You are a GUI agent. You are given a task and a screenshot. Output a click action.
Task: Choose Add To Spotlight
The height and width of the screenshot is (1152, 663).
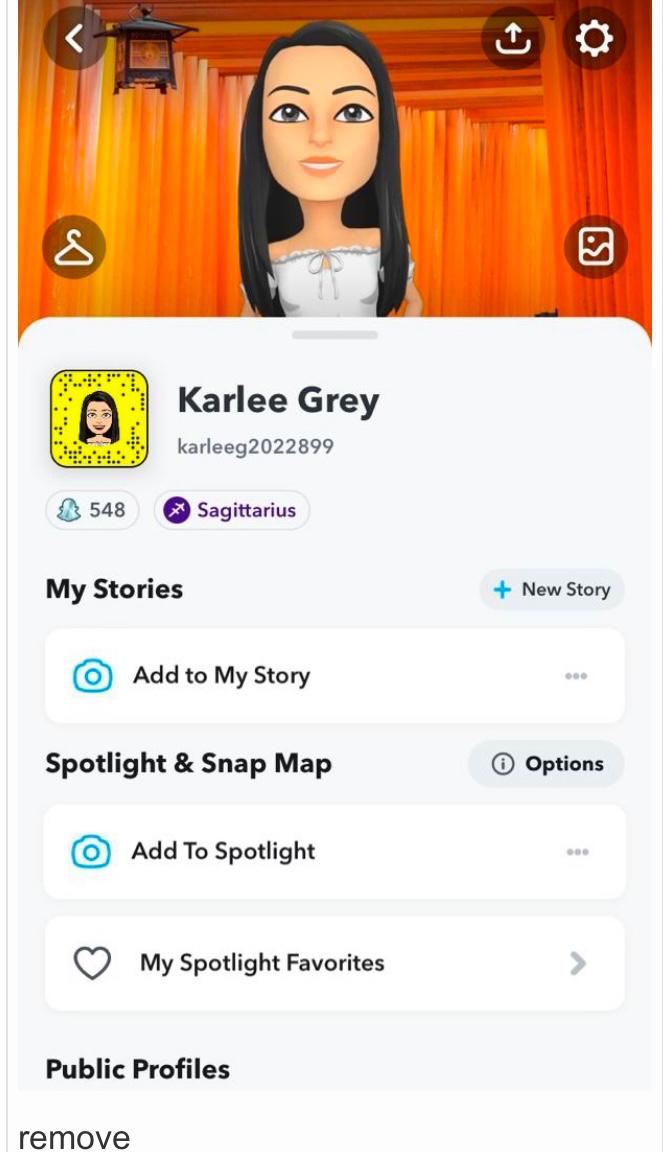pyautogui.click(x=222, y=852)
